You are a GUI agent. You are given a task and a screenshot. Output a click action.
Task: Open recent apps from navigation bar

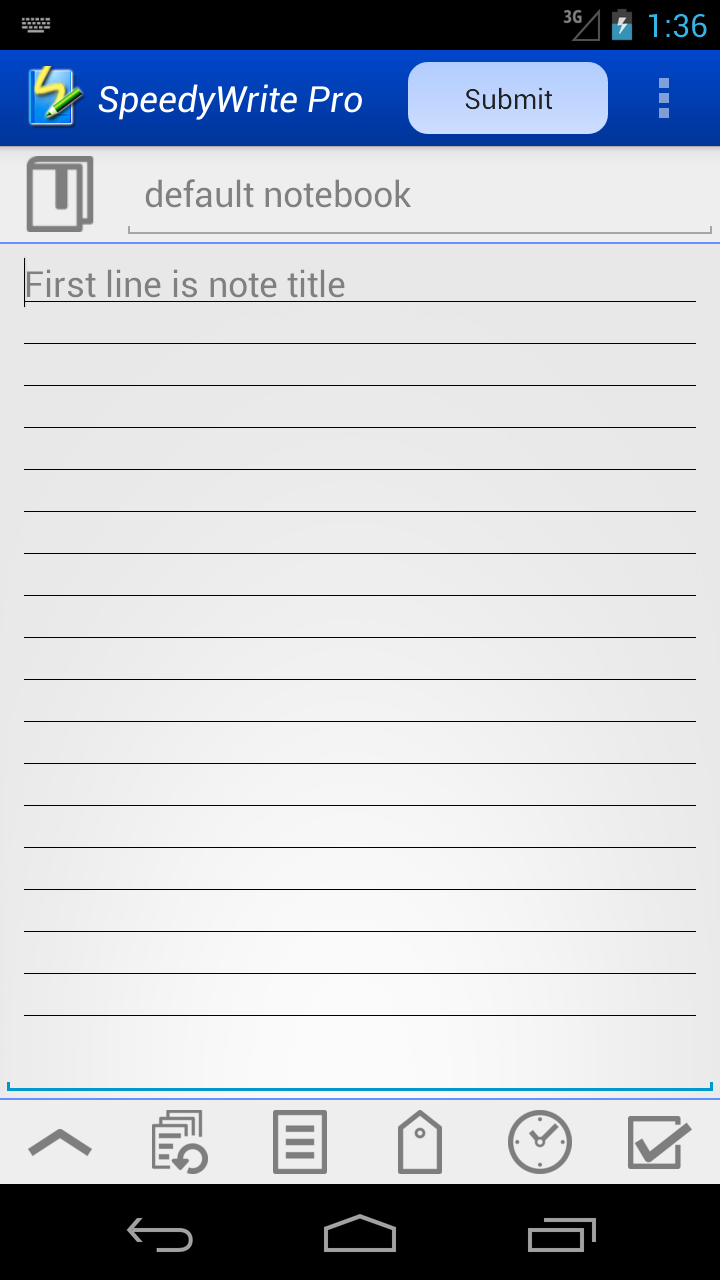[x=562, y=1234]
